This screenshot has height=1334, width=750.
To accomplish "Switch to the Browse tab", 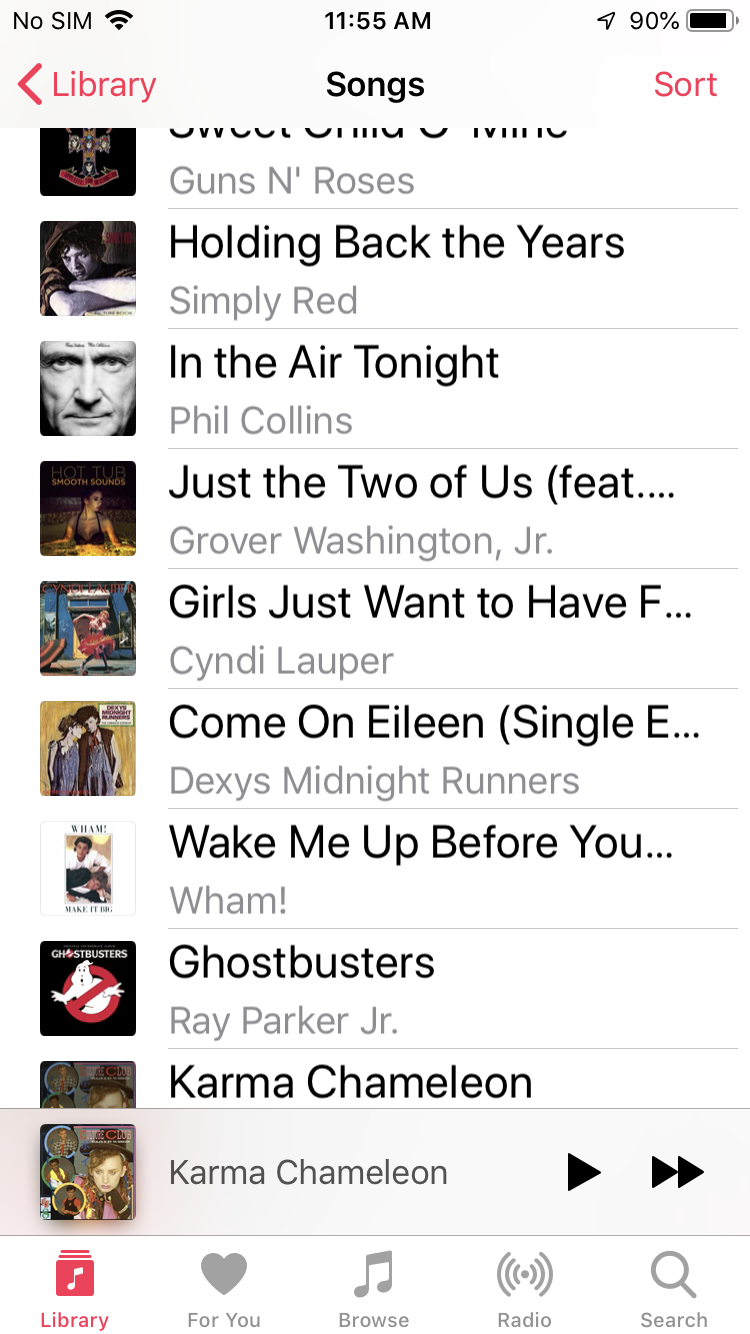I will coord(374,1290).
